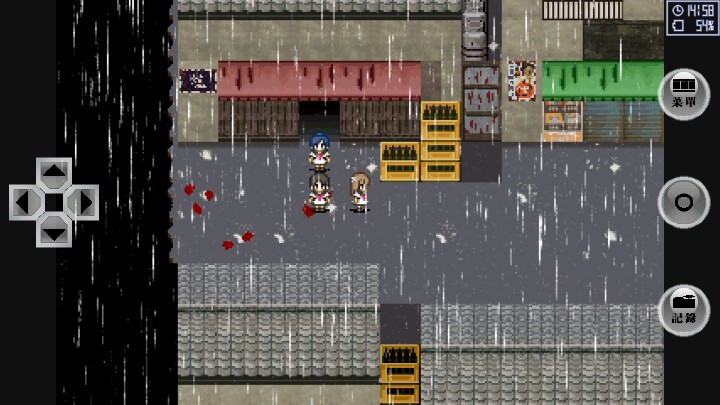Tap the D-pad up arrow
720x405 pixels.
pos(54,173)
